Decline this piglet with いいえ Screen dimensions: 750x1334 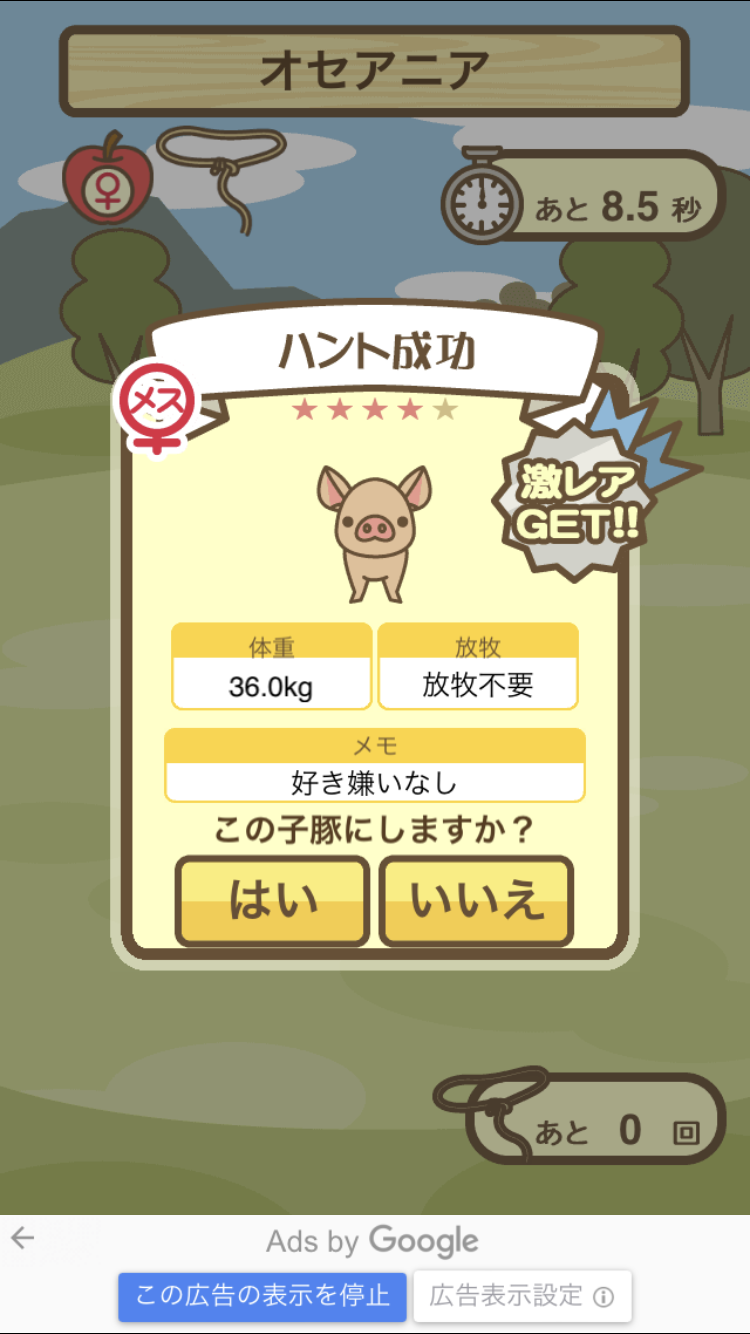(476, 901)
